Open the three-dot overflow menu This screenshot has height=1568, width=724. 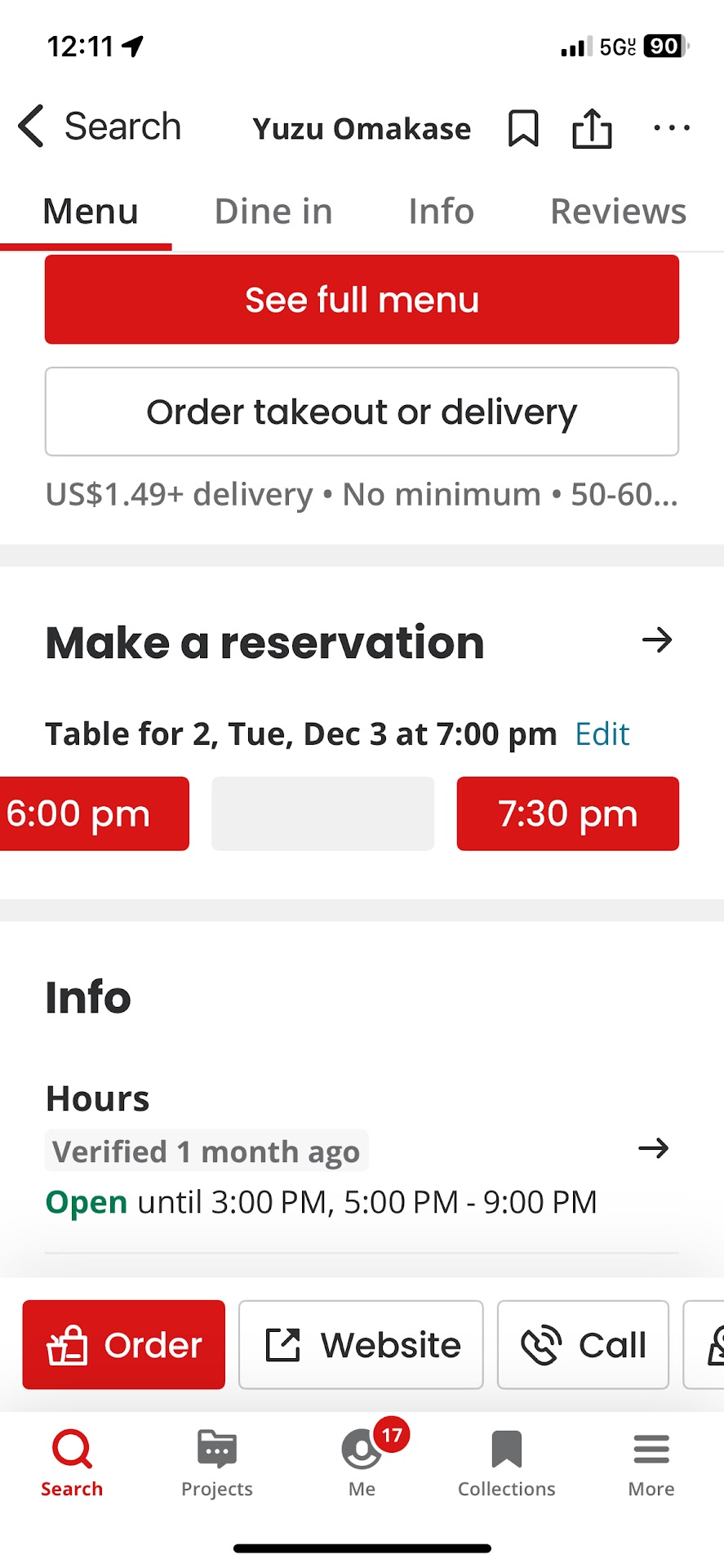671,128
